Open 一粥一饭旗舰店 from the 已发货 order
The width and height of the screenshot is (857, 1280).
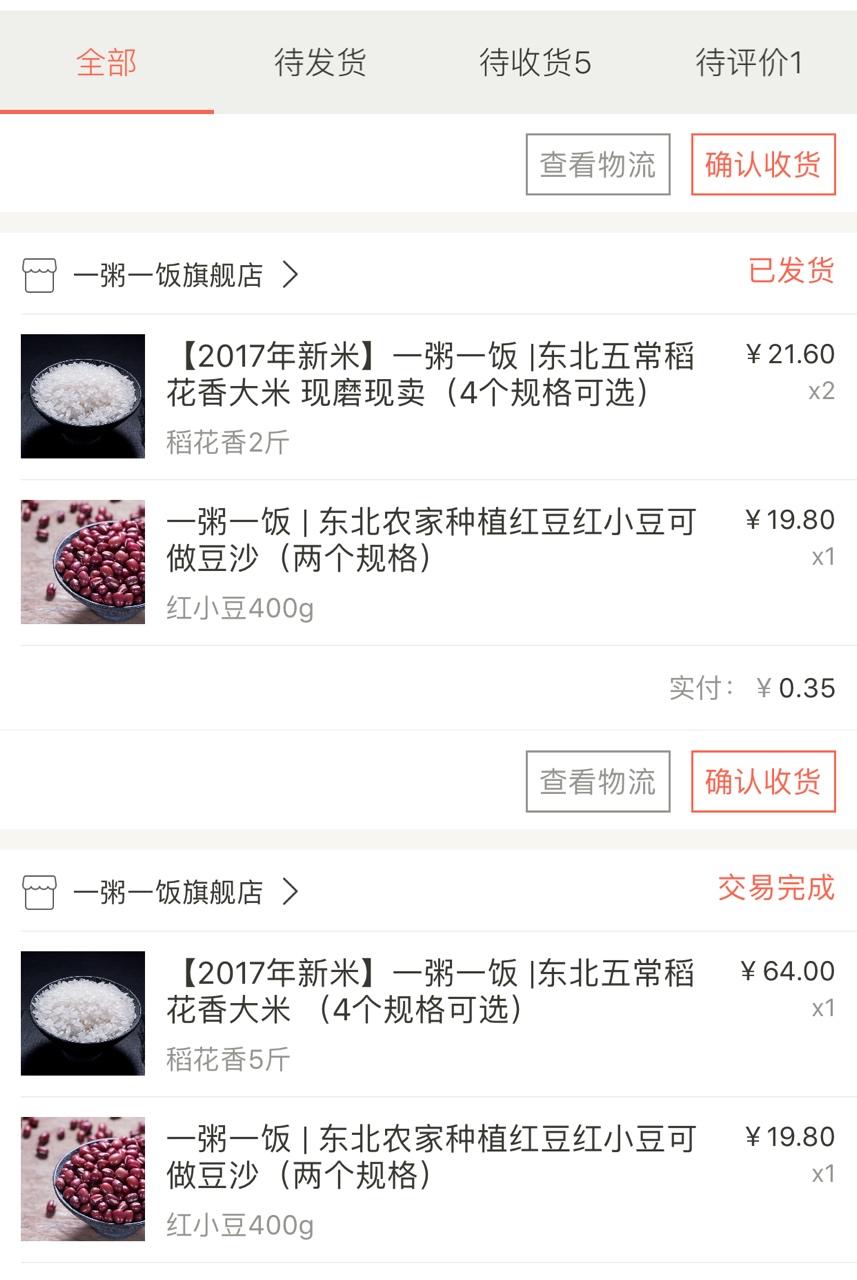coord(167,274)
